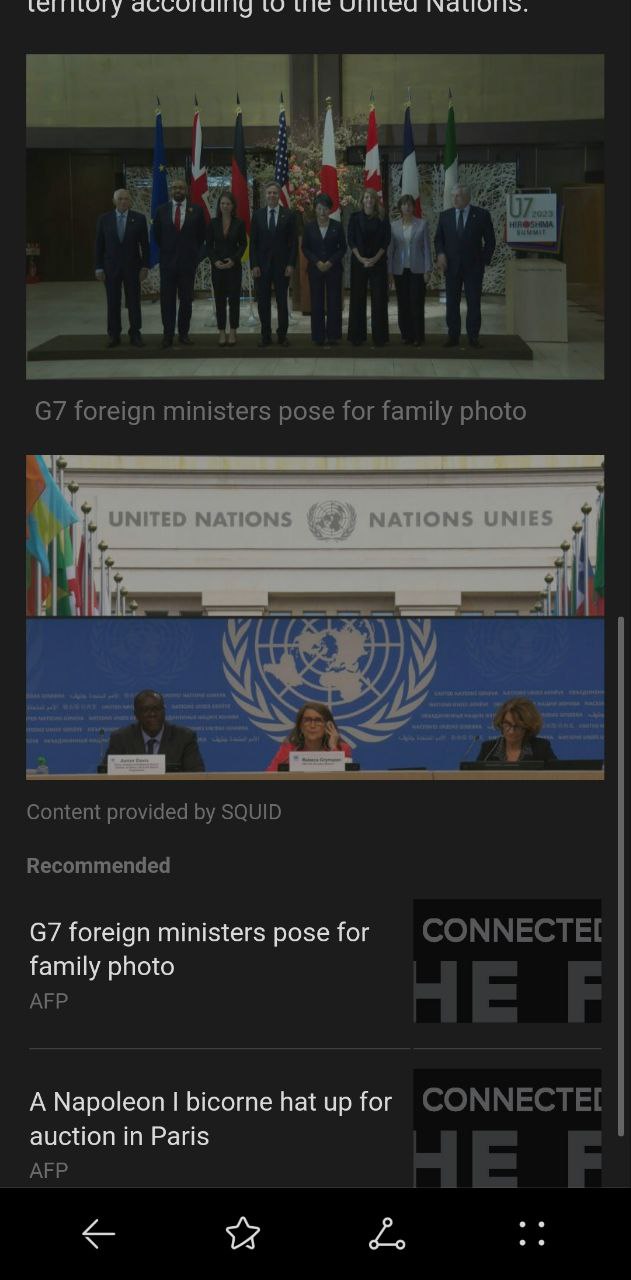Share this article

387,1234
